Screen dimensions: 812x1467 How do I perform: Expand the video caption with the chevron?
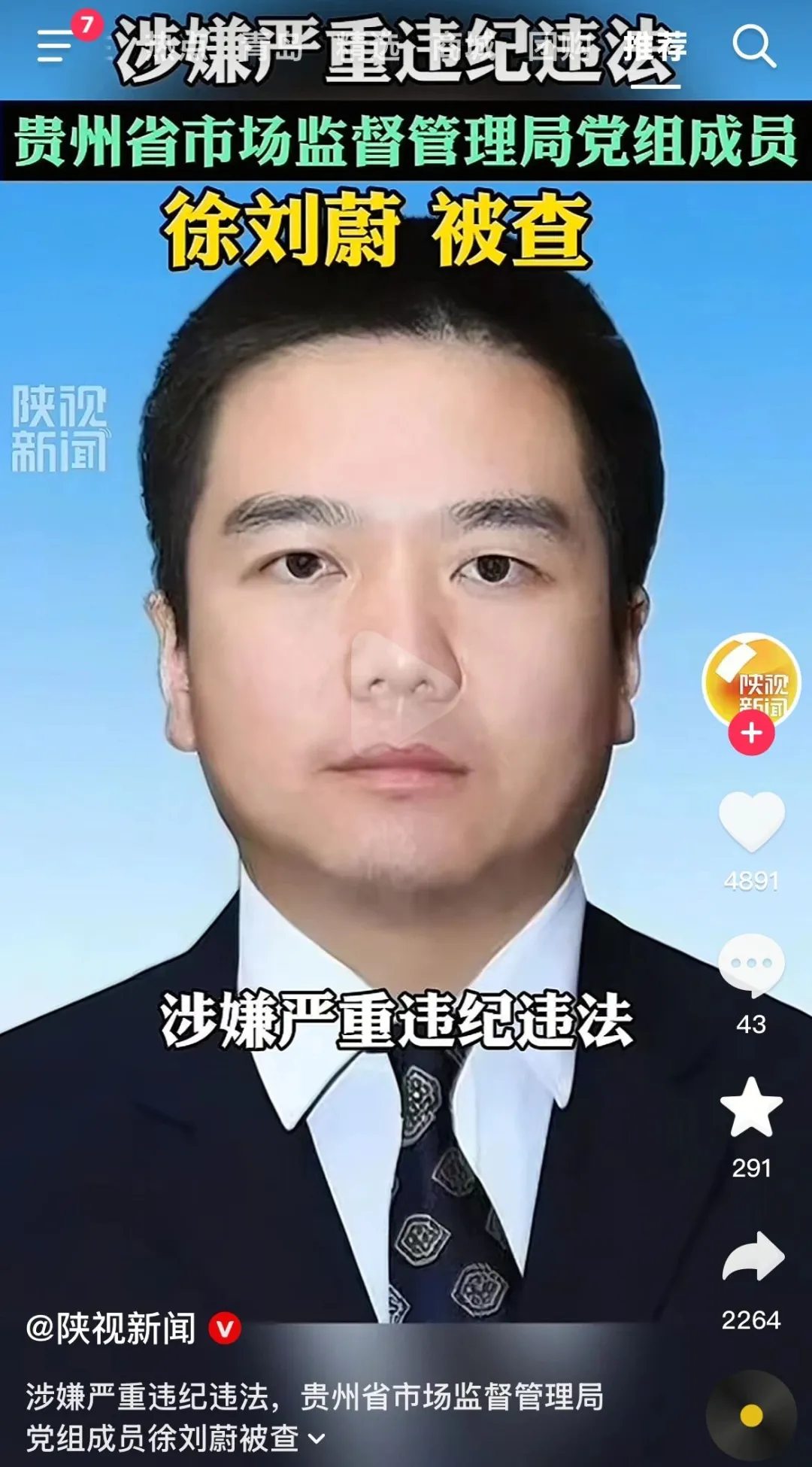pos(317,1438)
